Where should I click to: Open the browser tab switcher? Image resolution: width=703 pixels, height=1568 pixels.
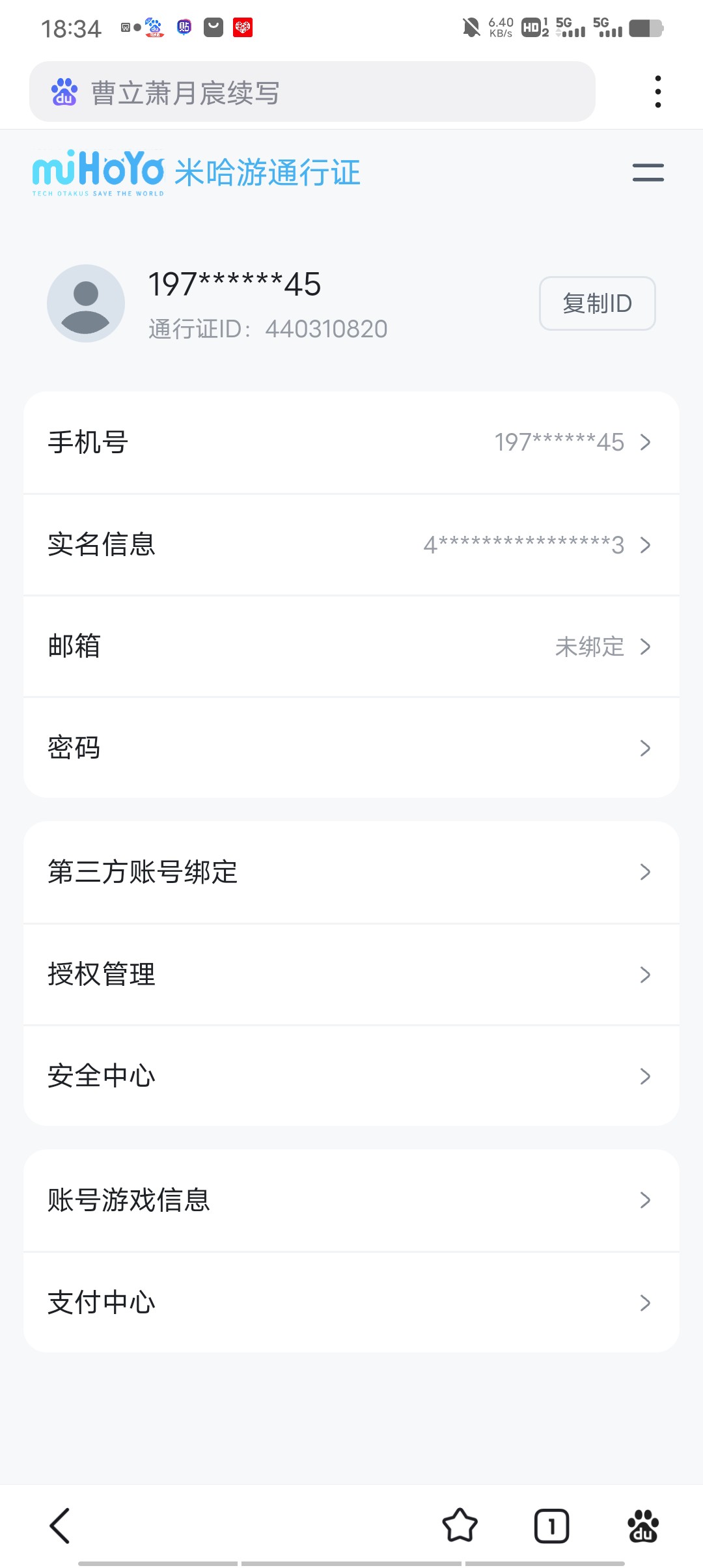click(551, 1526)
